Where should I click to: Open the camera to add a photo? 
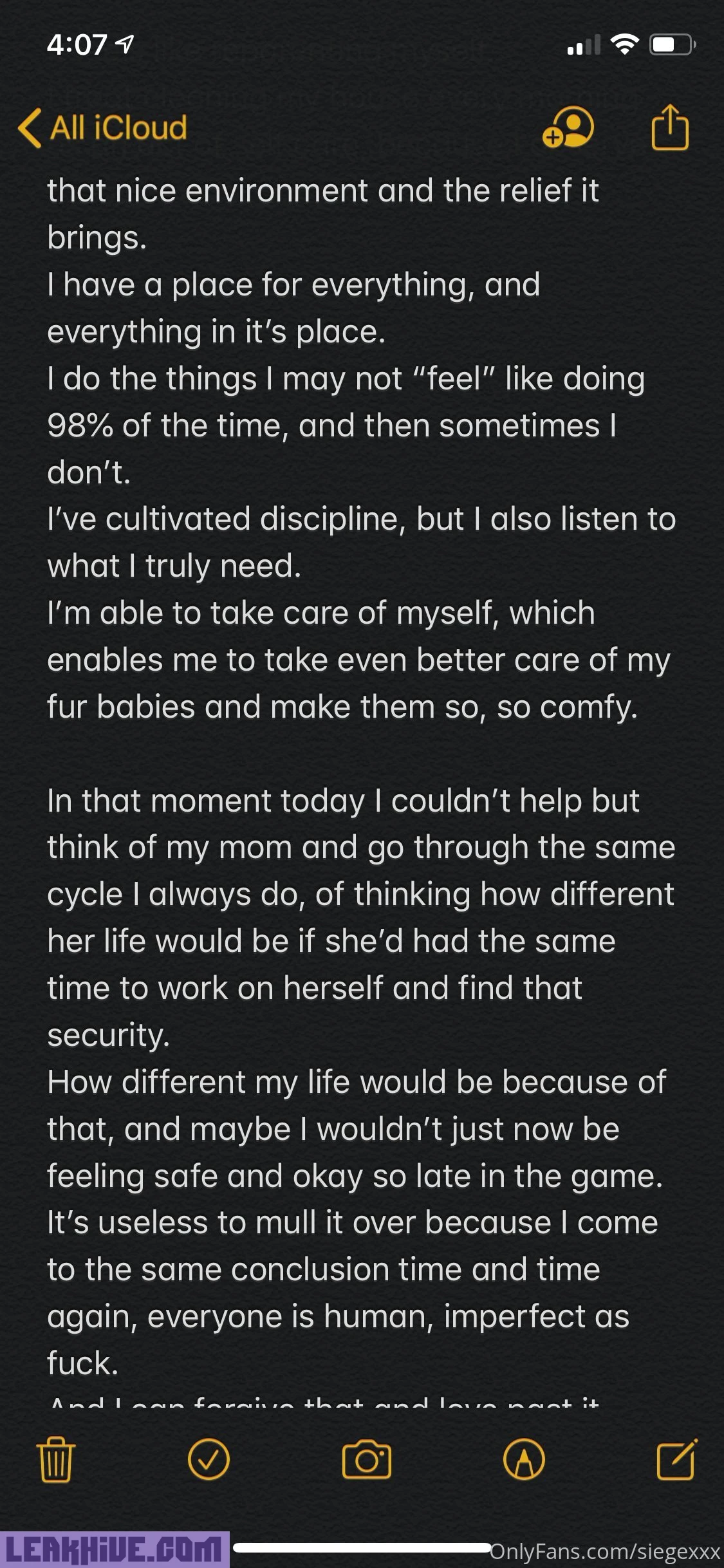(x=366, y=1459)
